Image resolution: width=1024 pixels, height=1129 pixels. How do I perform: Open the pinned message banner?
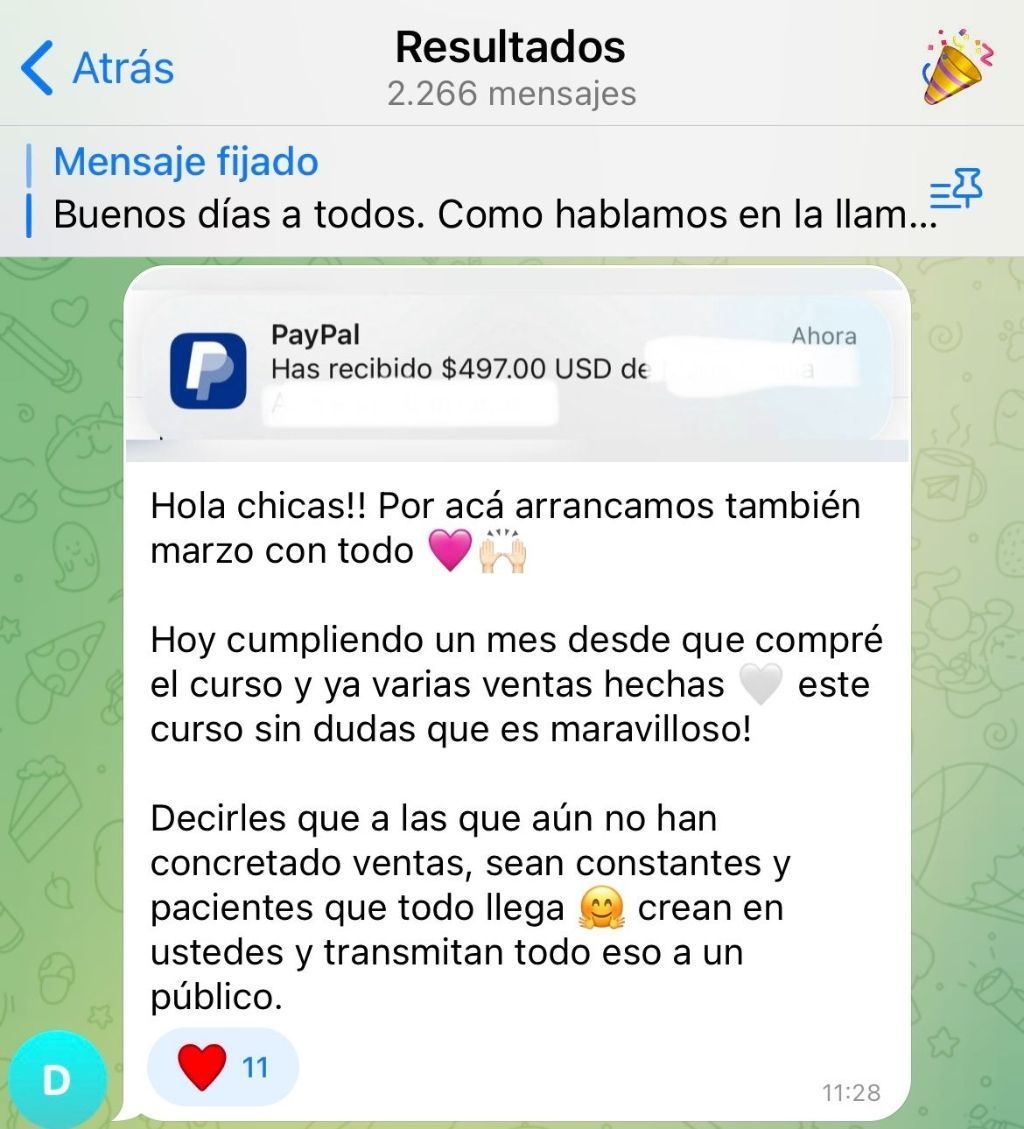pyautogui.click(x=480, y=190)
